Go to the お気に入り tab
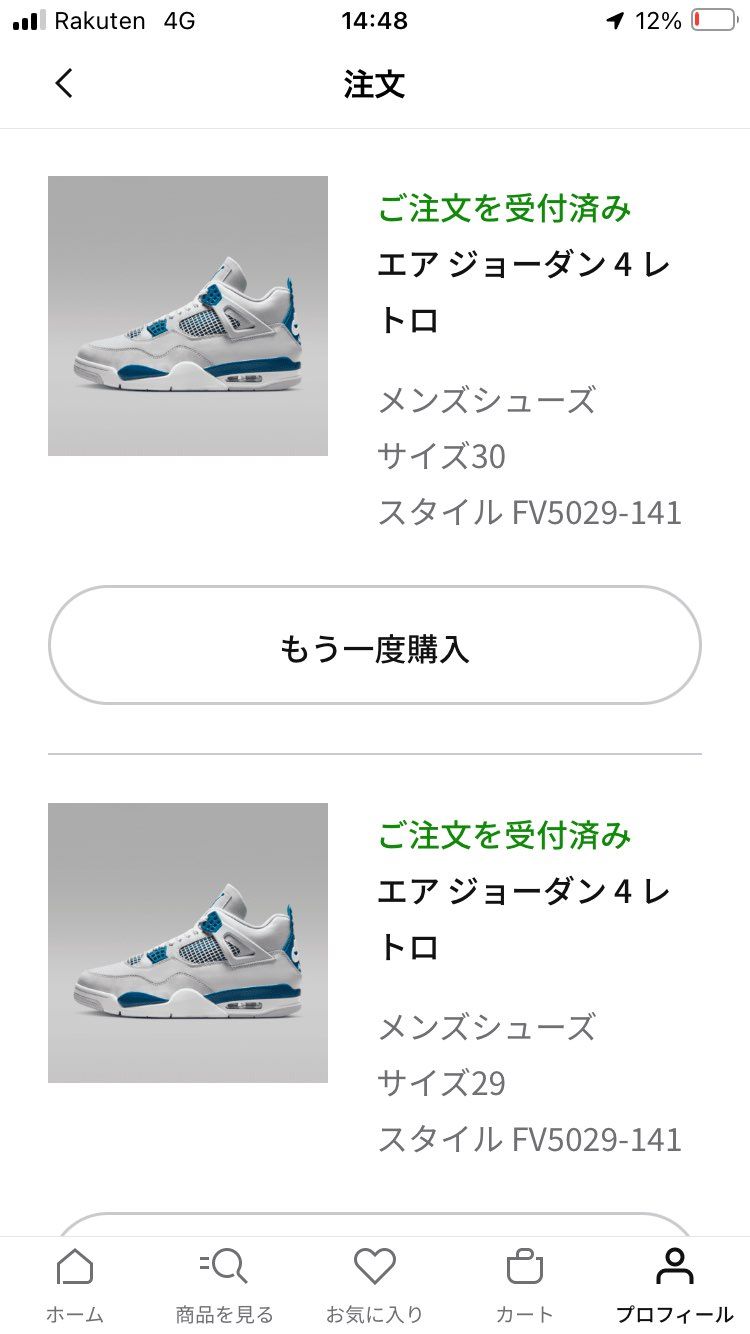This screenshot has height=1334, width=750. (375, 1284)
